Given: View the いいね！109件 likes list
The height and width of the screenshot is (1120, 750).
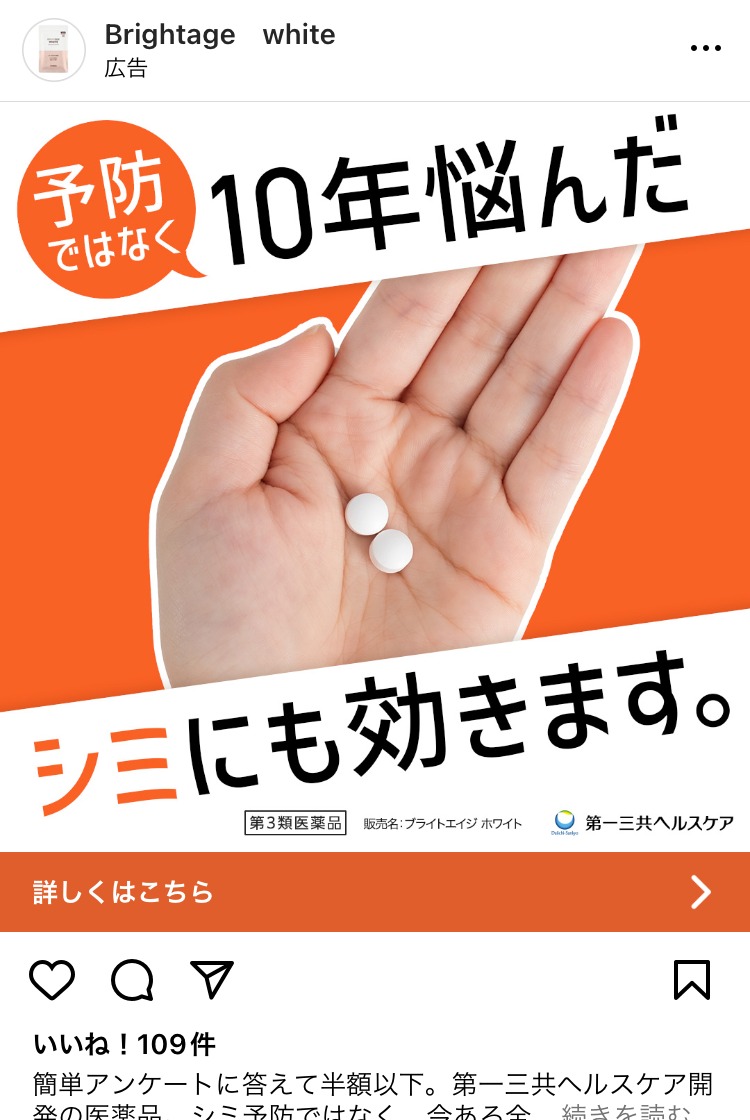Looking at the screenshot, I should tap(124, 1045).
